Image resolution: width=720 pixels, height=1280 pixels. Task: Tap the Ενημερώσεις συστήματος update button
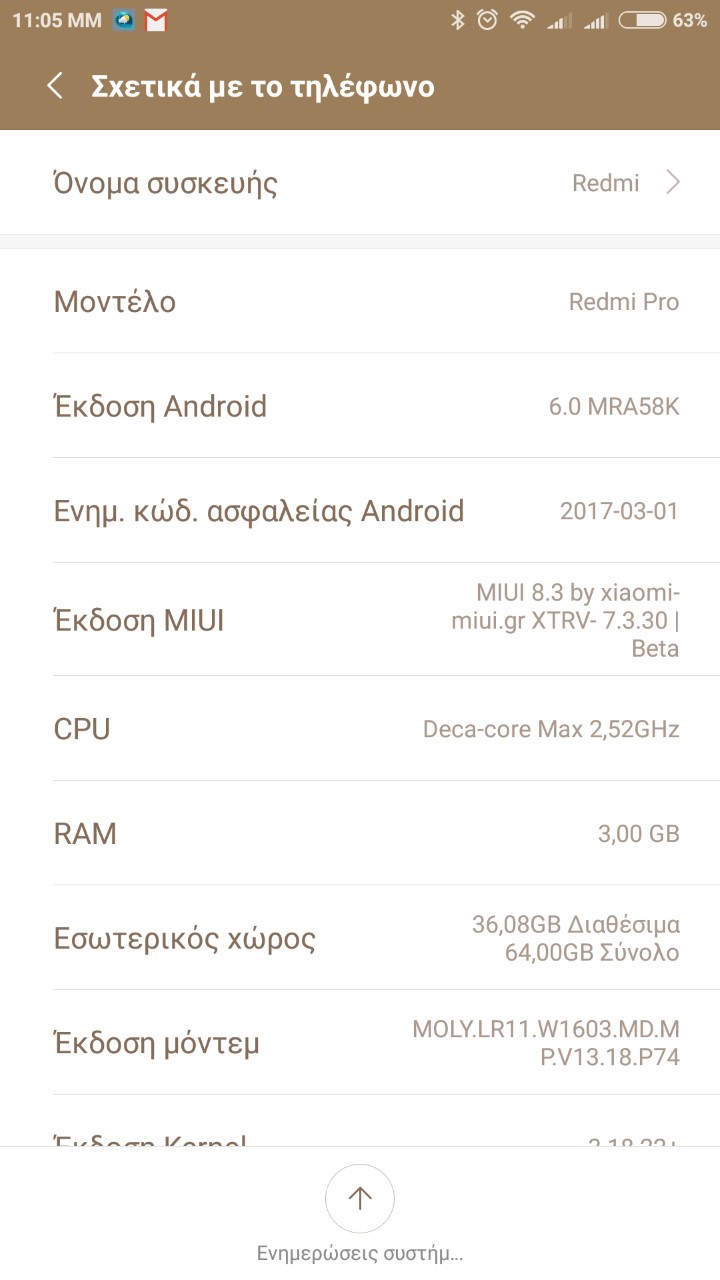point(360,1199)
